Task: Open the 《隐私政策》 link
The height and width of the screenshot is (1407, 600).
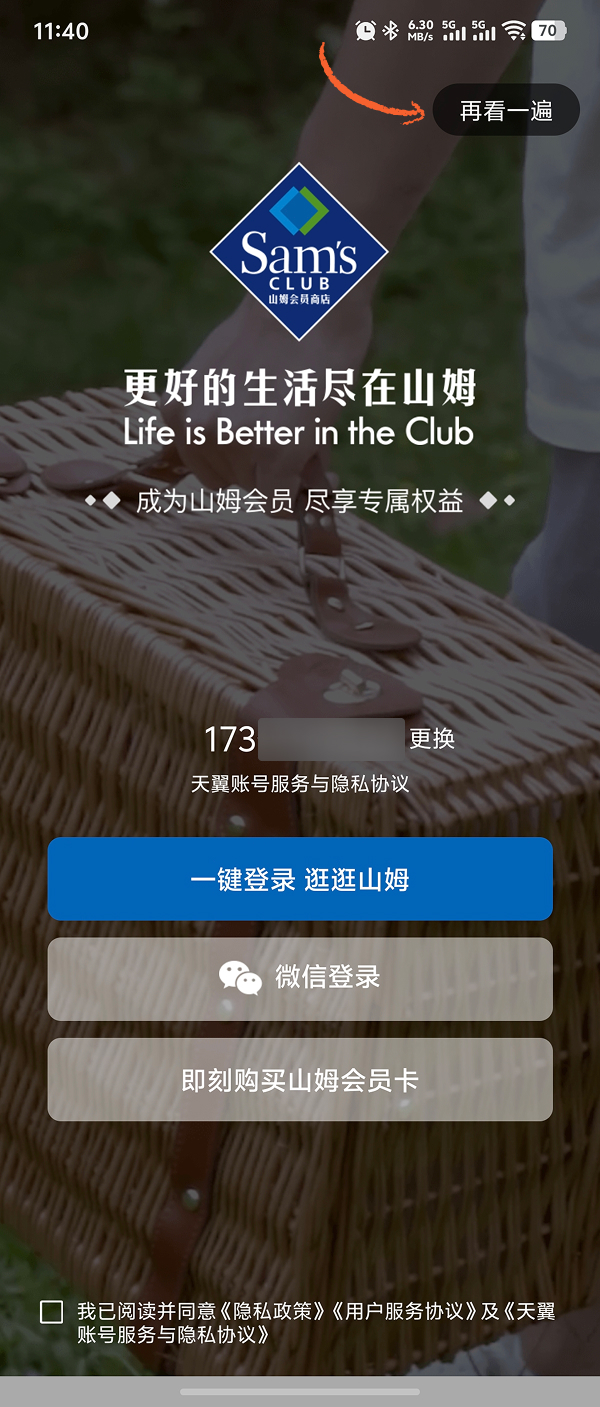Action: click(x=272, y=1311)
